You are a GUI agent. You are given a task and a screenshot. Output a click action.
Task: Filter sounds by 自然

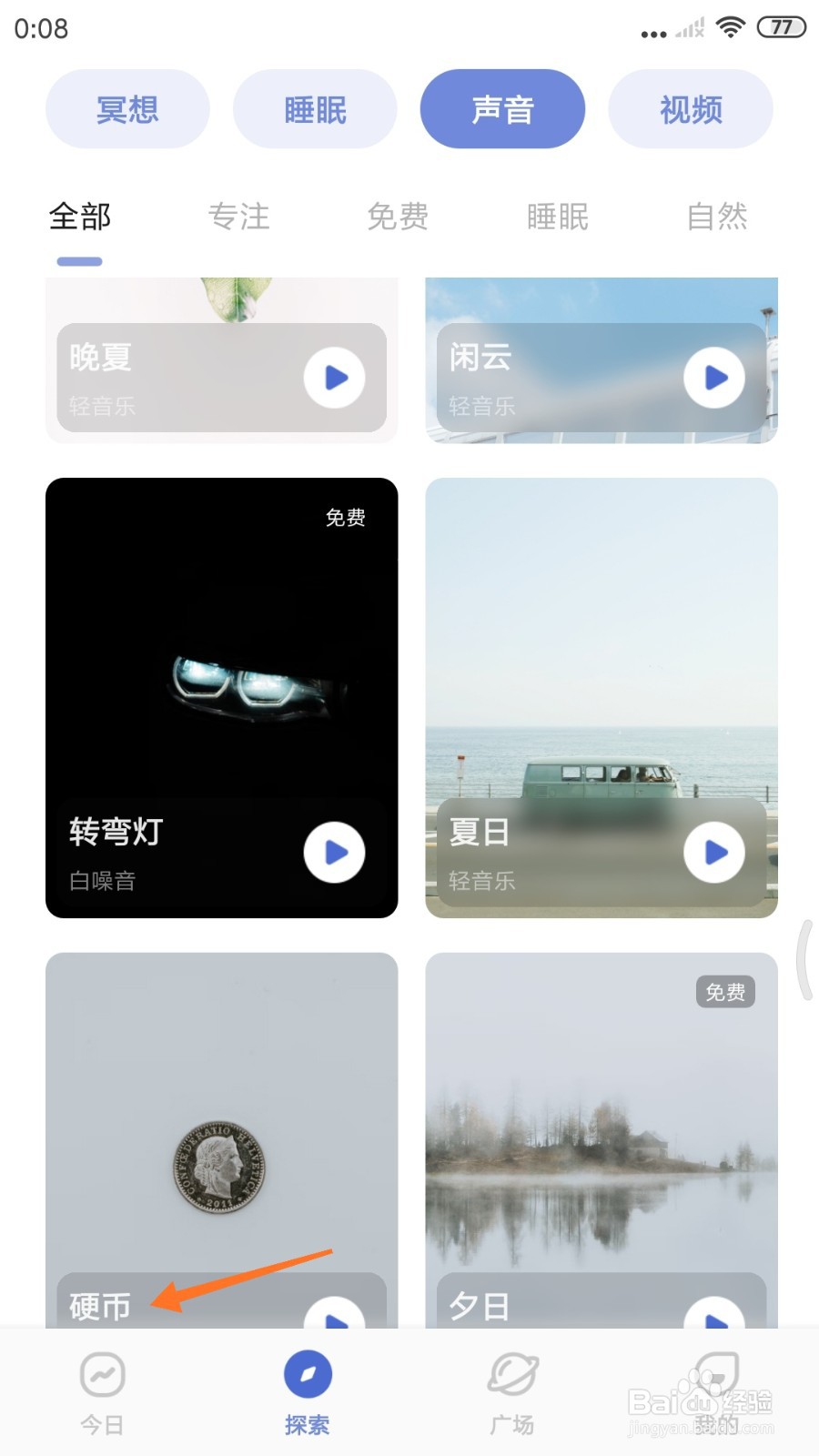tap(717, 217)
